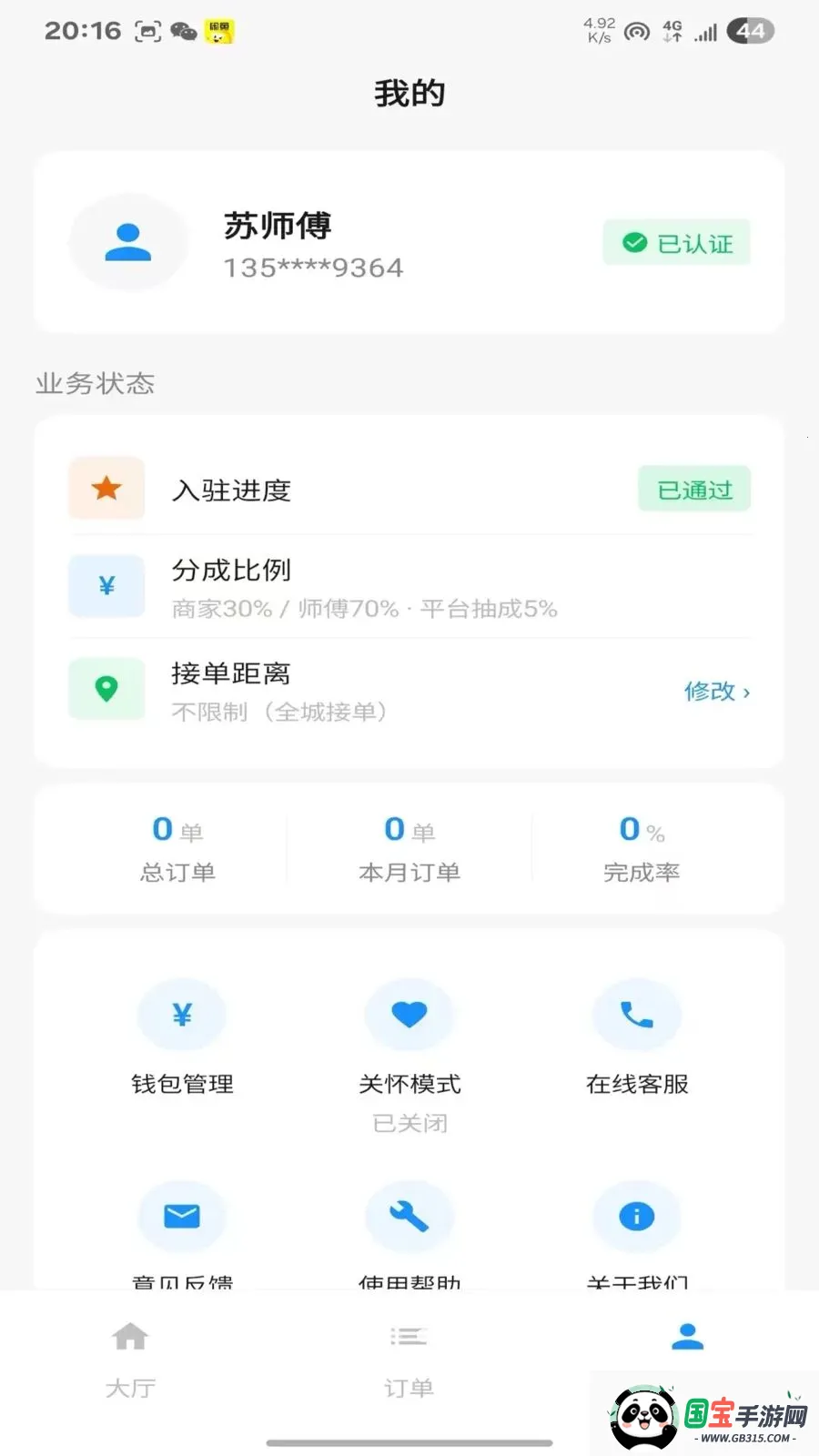The height and width of the screenshot is (1456, 819).
Task: Tap 修改 to change 接单距离
Action: 716,692
